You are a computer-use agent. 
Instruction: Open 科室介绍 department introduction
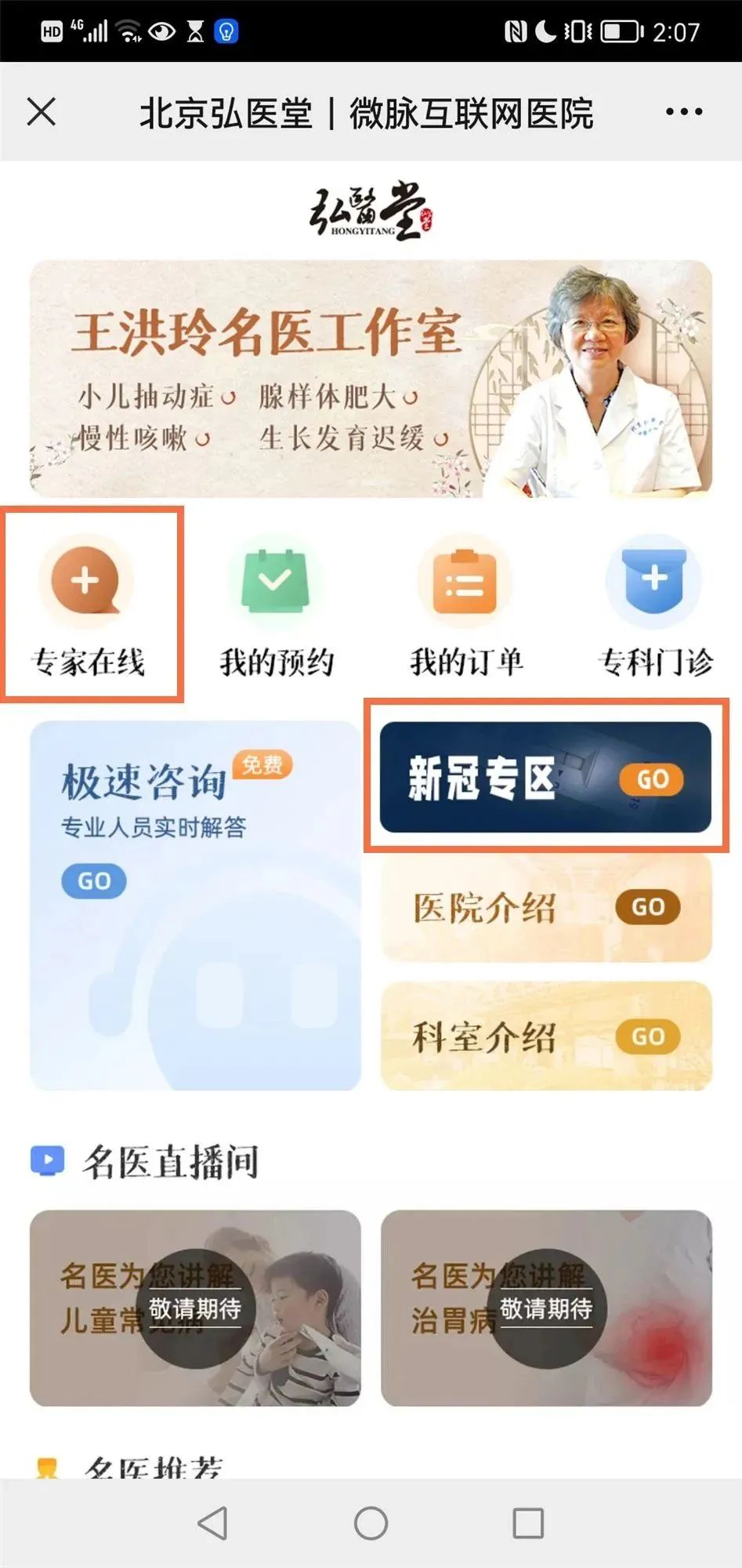545,1036
